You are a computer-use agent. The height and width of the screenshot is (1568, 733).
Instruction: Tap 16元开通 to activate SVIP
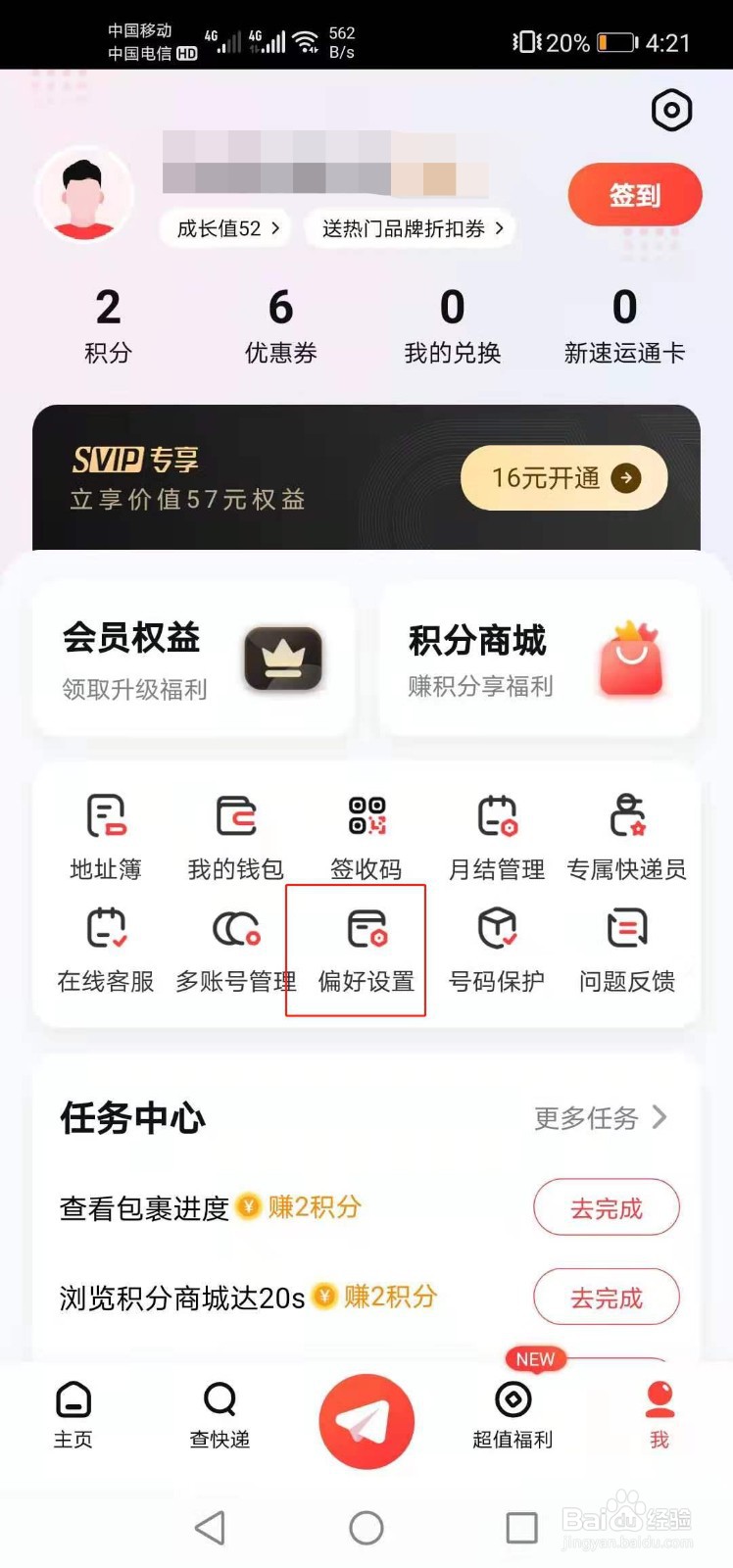[x=562, y=478]
